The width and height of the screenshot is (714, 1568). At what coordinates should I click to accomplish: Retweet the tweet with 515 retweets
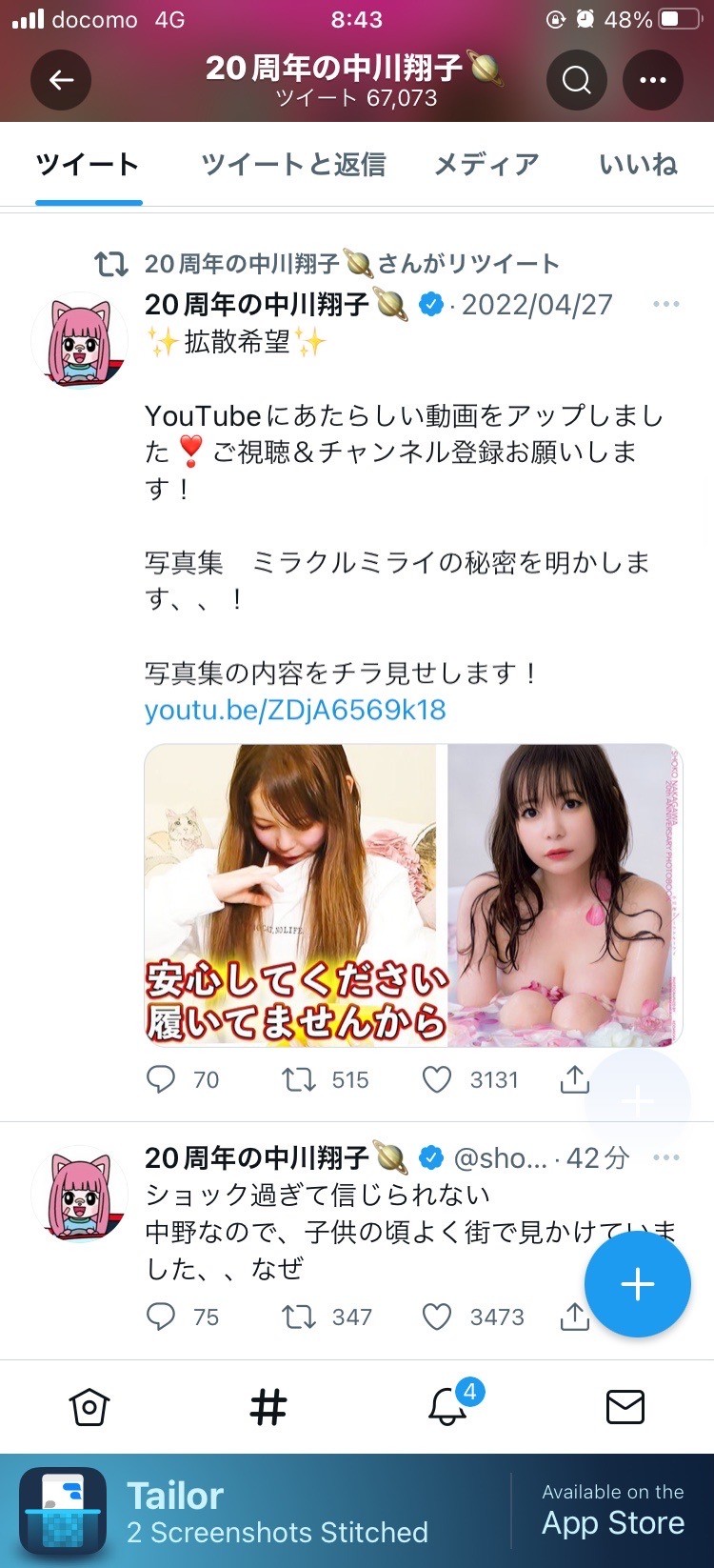[x=299, y=1079]
